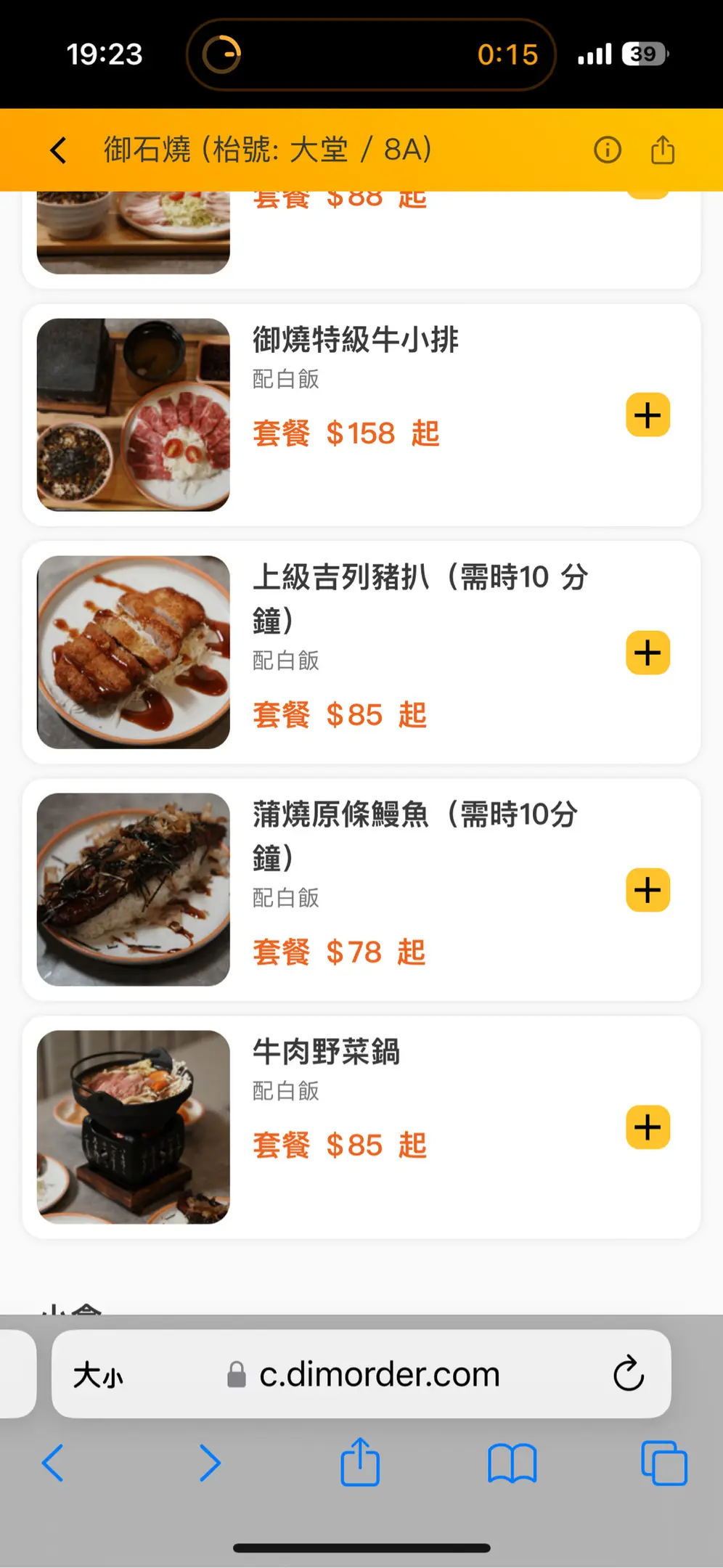
Task: Add 牛肉野菜鍋 to the order
Action: pos(648,1127)
